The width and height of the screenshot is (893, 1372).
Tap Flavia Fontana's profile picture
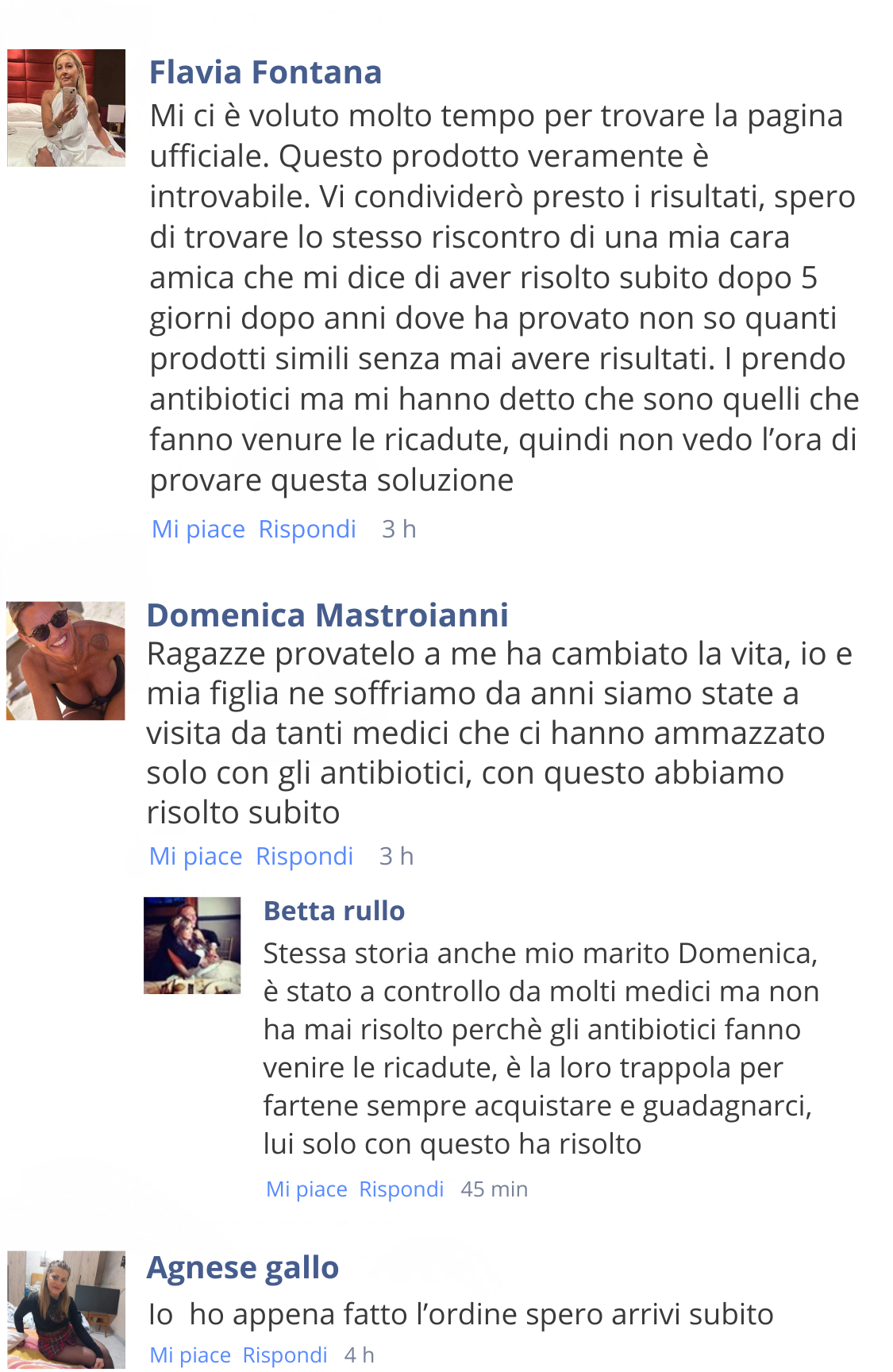(x=66, y=108)
